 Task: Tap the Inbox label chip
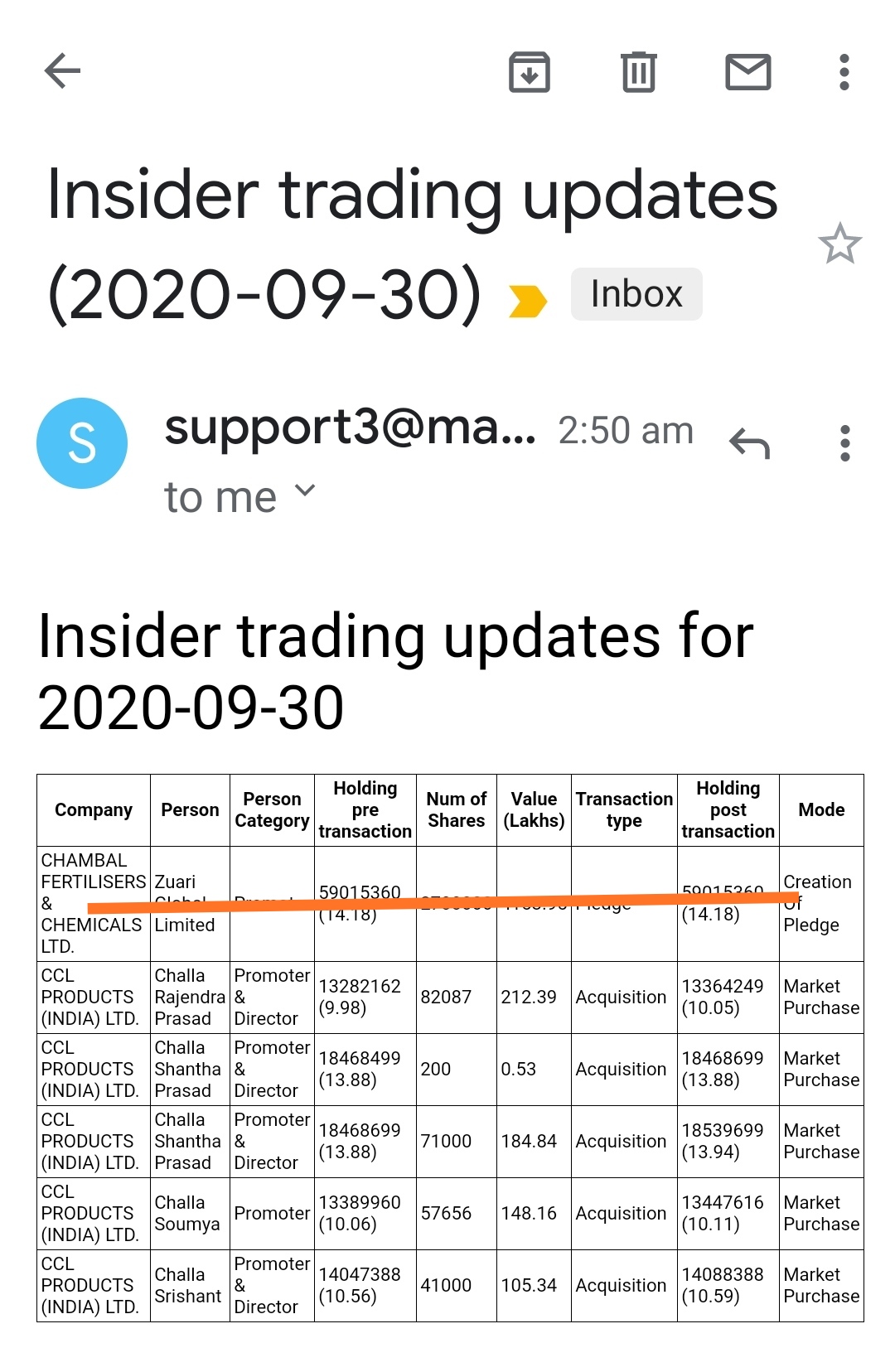point(636,294)
